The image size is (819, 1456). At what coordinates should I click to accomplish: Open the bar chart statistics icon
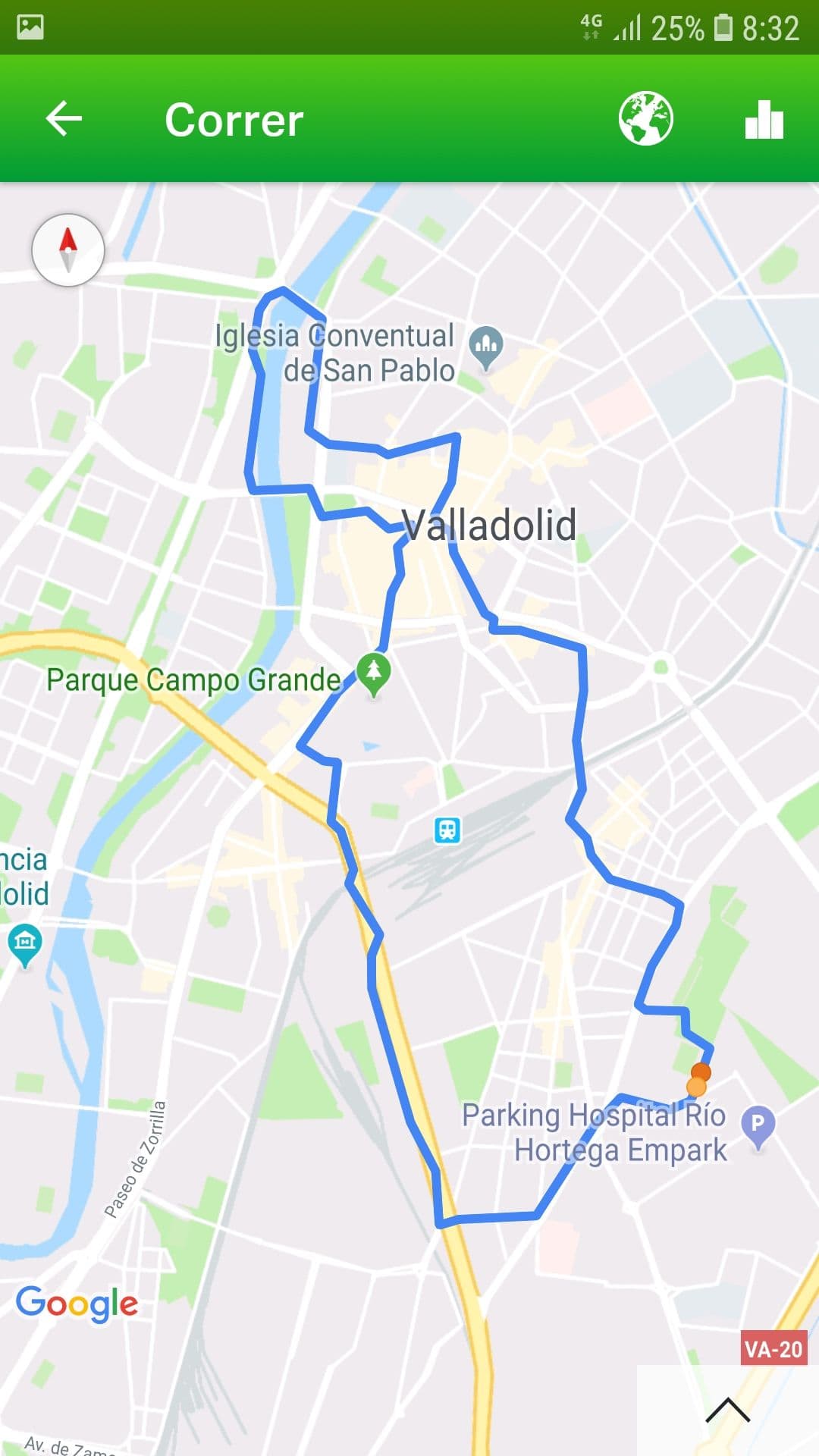pos(764,119)
